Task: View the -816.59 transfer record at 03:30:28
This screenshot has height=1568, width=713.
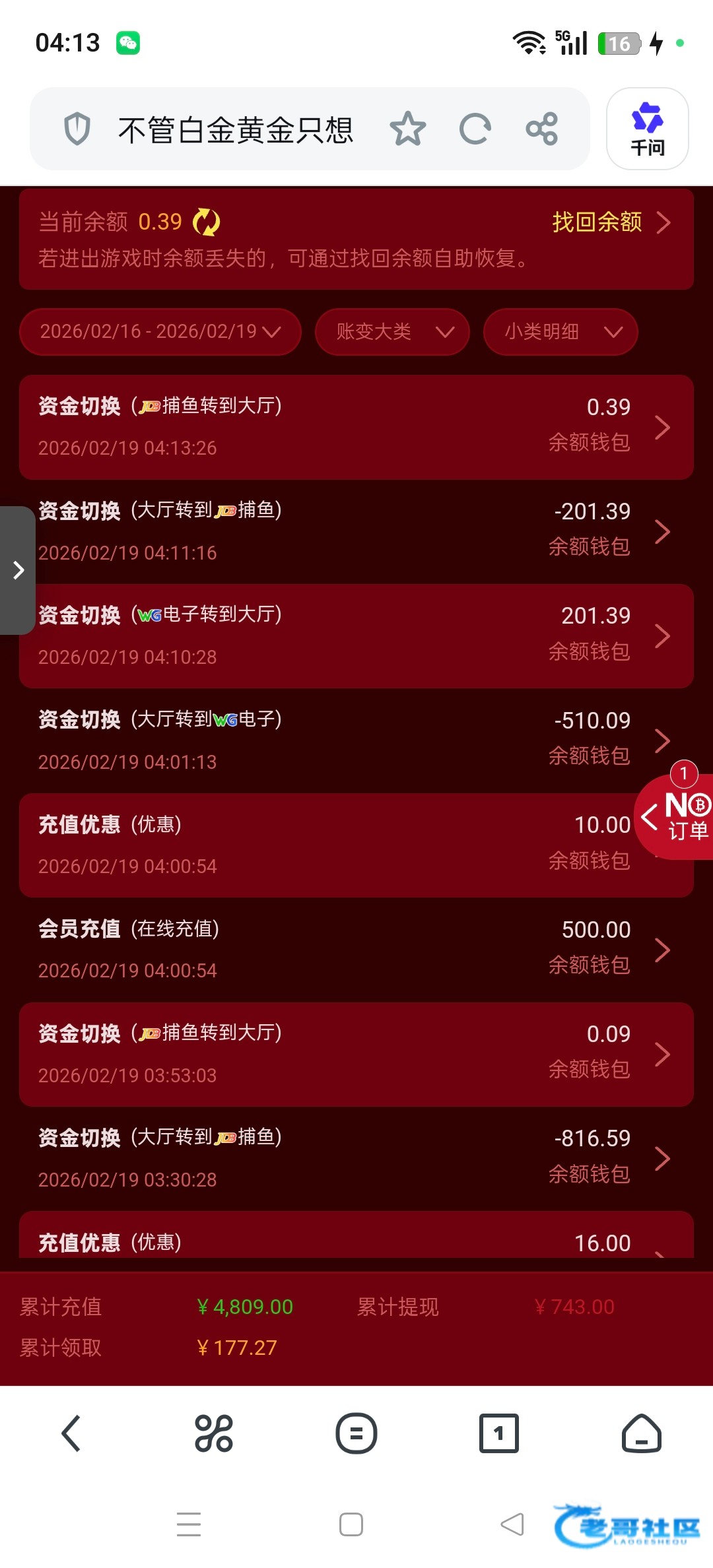Action: click(356, 1158)
